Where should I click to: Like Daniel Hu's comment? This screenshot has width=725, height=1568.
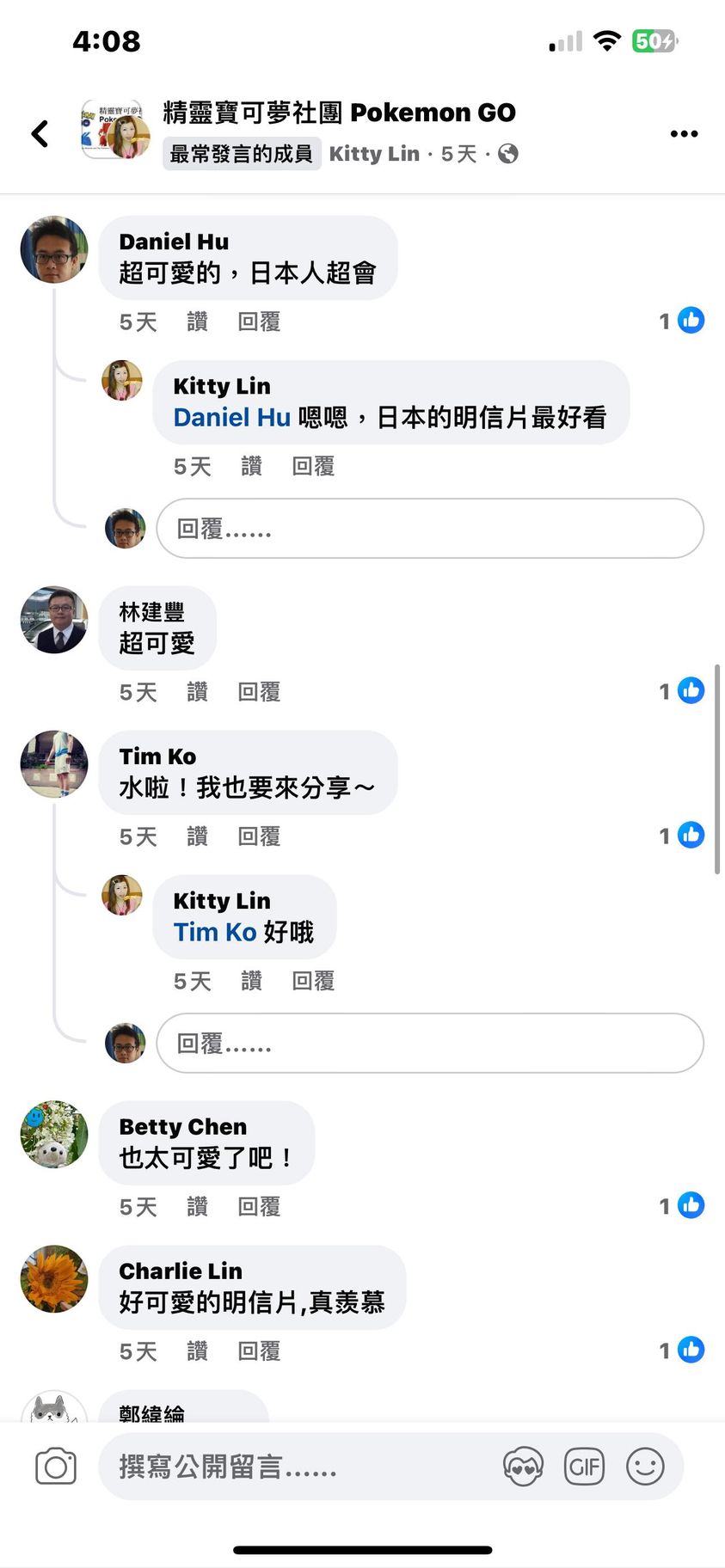(x=197, y=322)
